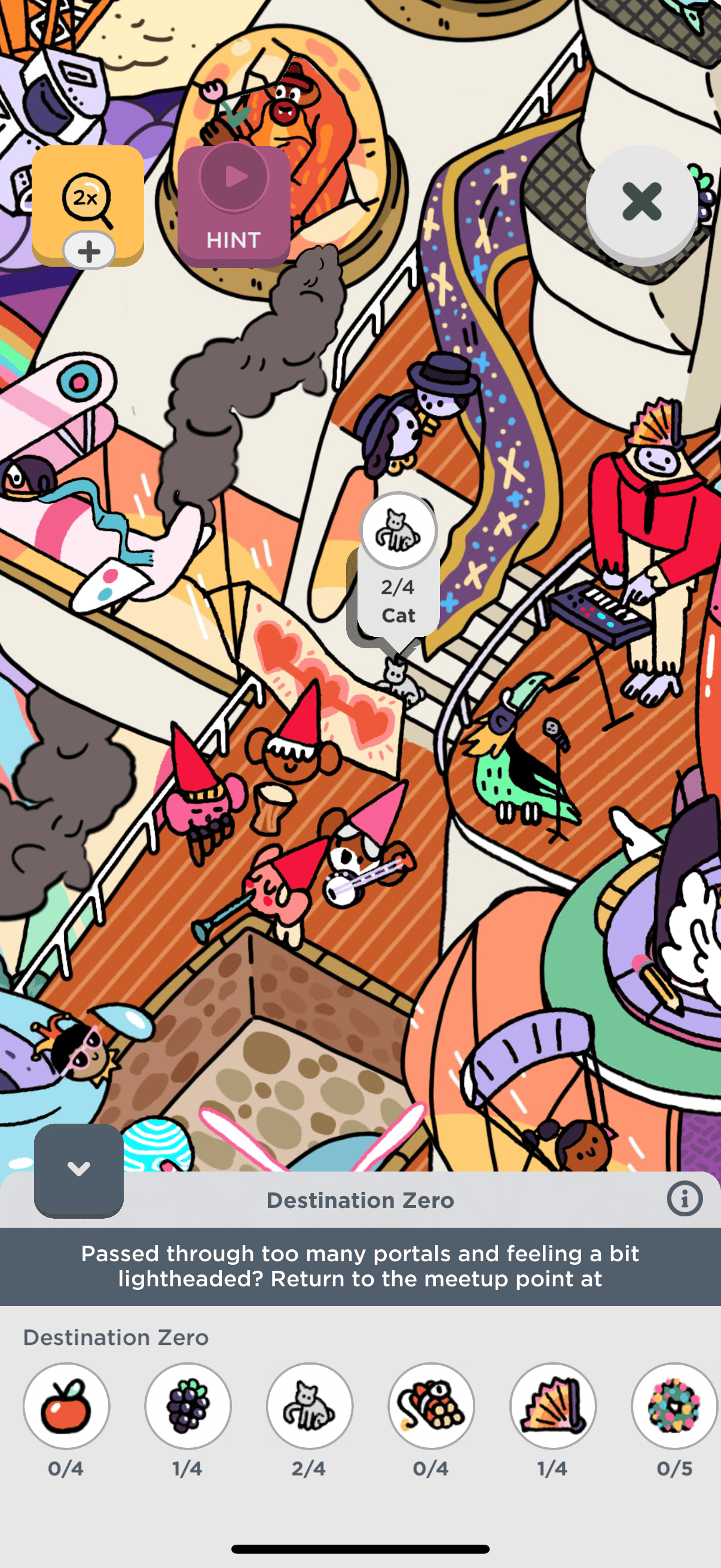This screenshot has width=721, height=1568.
Task: Select the fish item showing 0/4
Action: tap(432, 1405)
